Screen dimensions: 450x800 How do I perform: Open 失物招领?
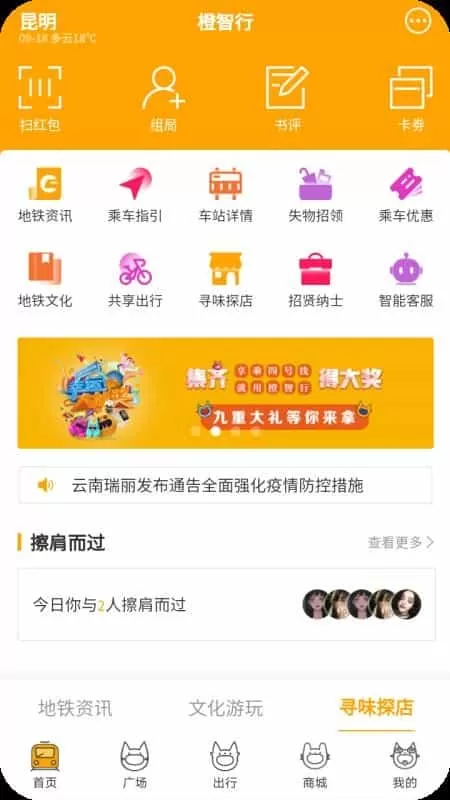click(315, 195)
